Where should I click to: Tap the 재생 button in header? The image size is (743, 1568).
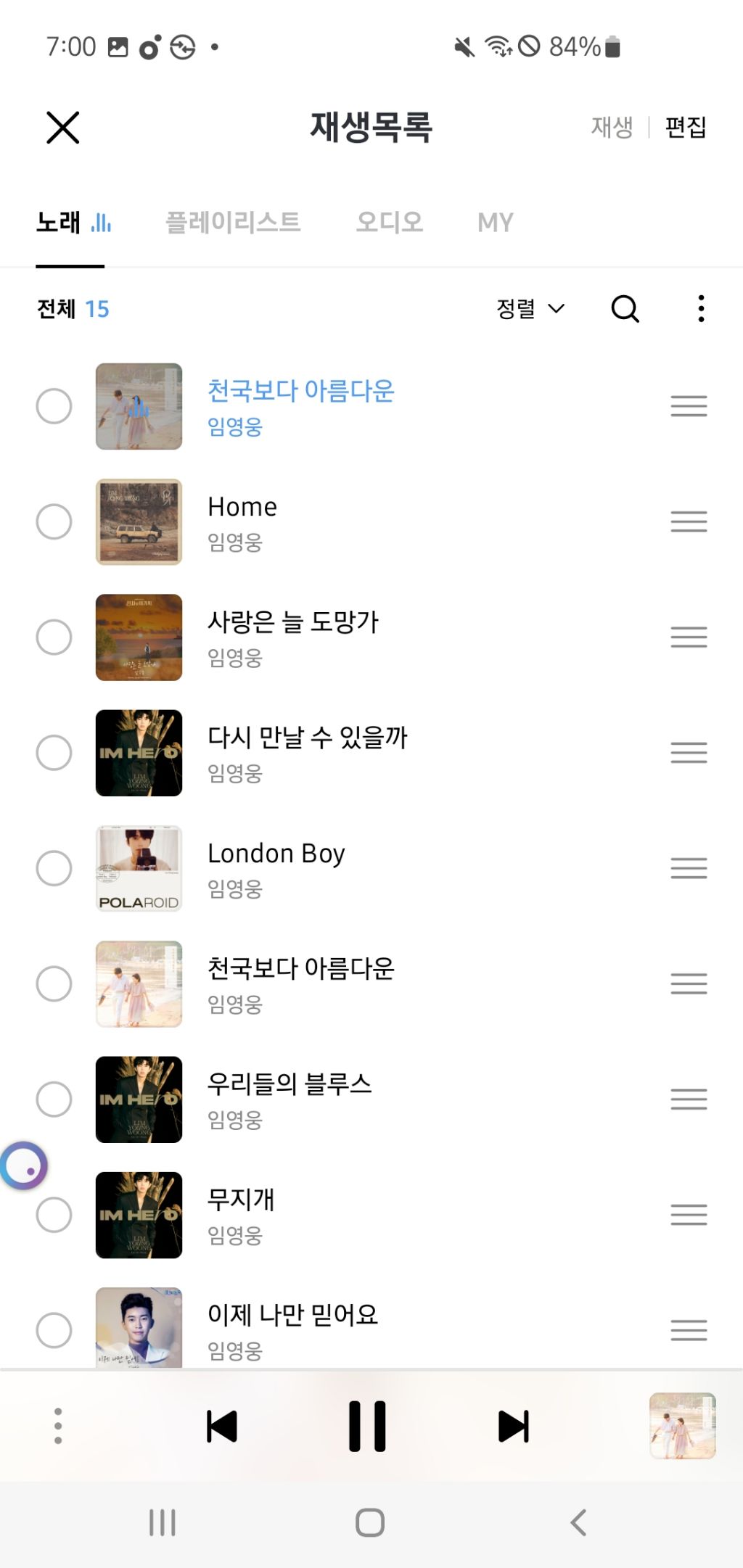[612, 127]
